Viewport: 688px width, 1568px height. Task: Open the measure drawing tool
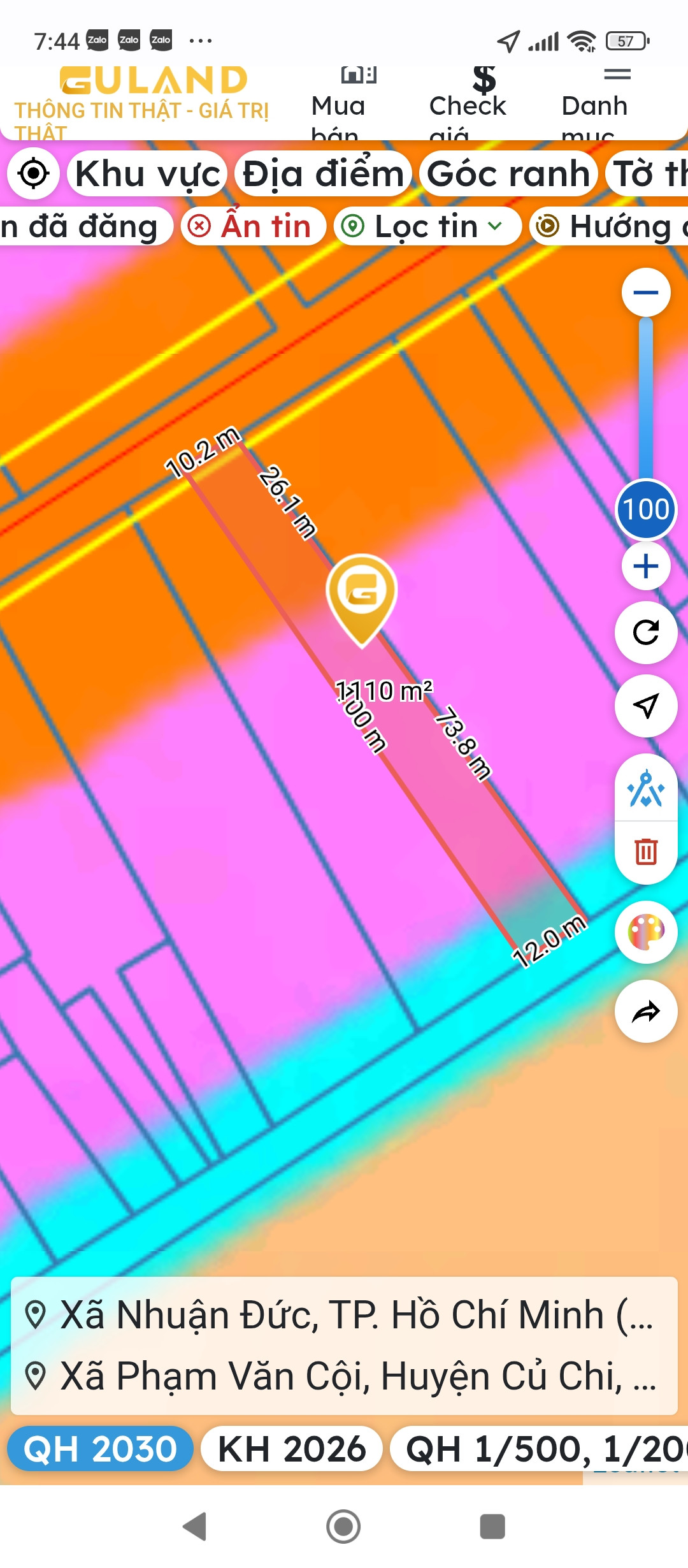tap(646, 788)
